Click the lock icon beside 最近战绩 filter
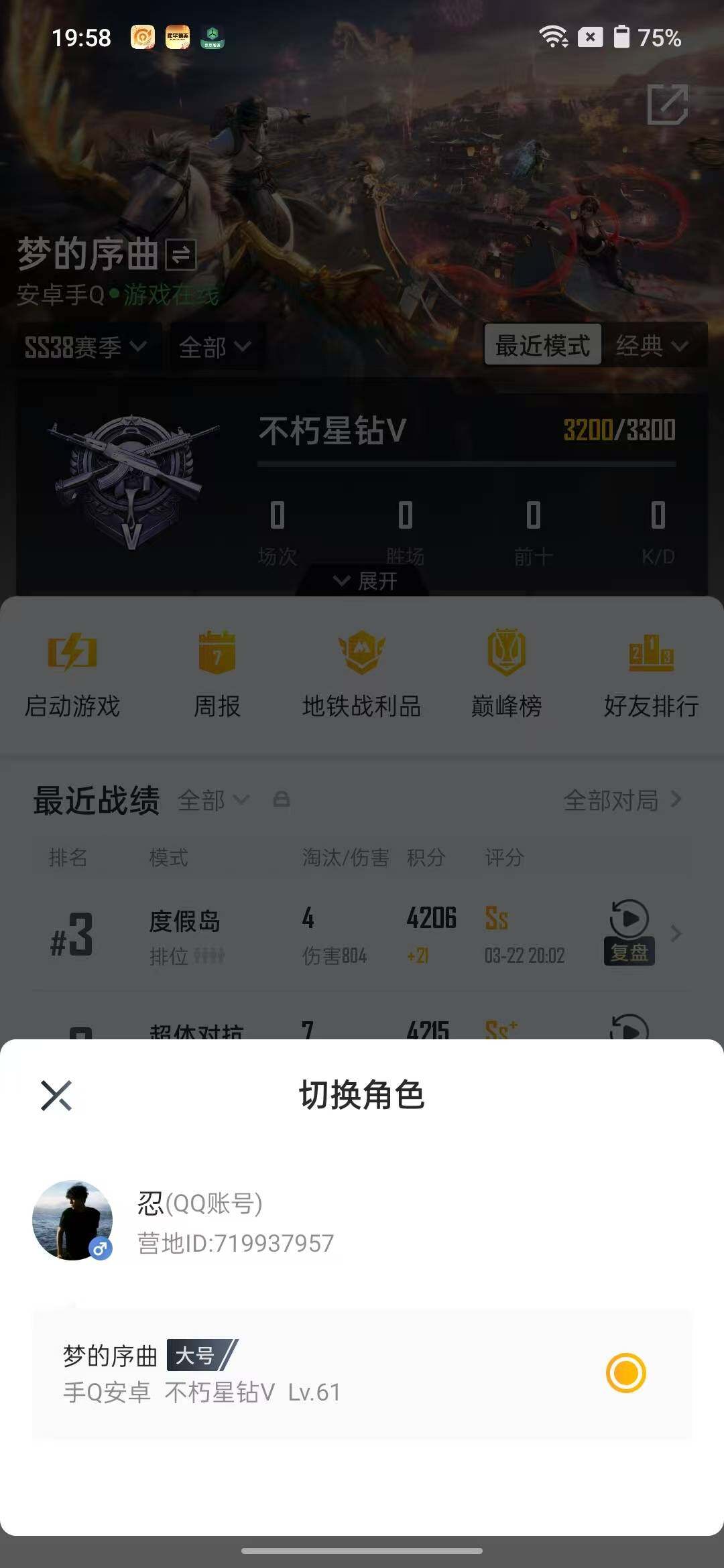This screenshot has height=1568, width=724. click(x=282, y=800)
